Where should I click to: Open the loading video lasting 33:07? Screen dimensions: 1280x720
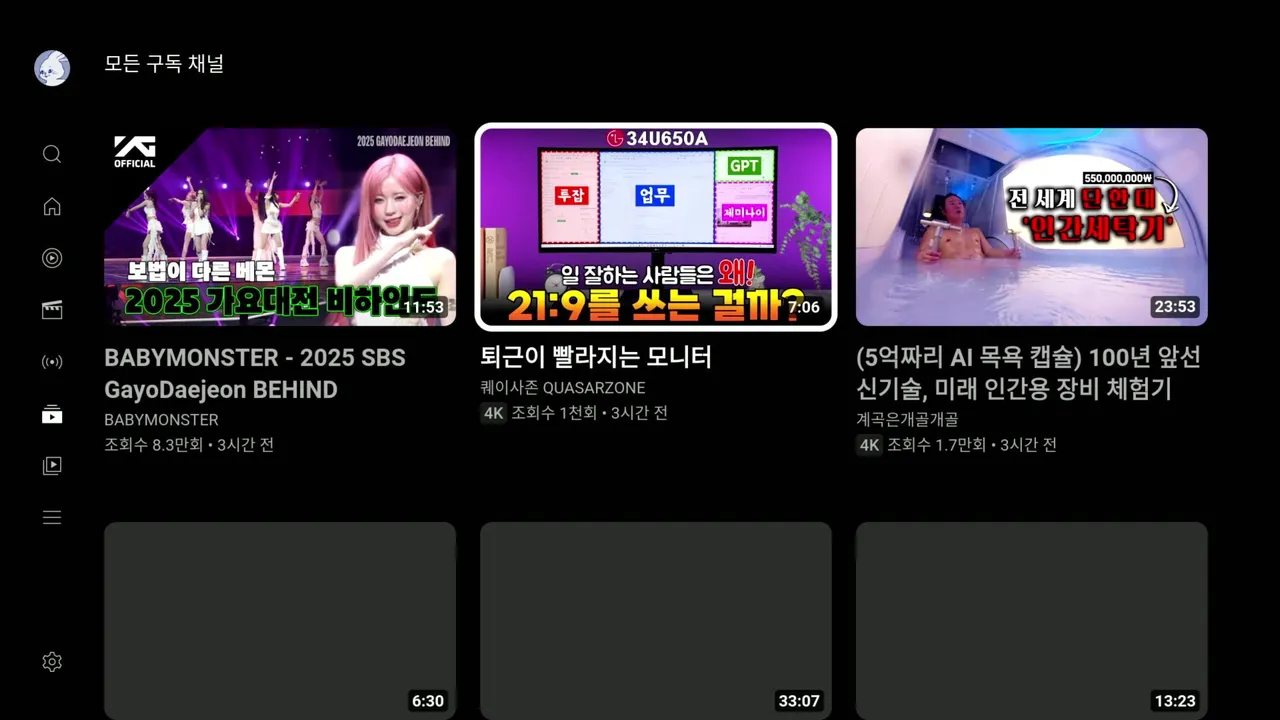click(656, 620)
